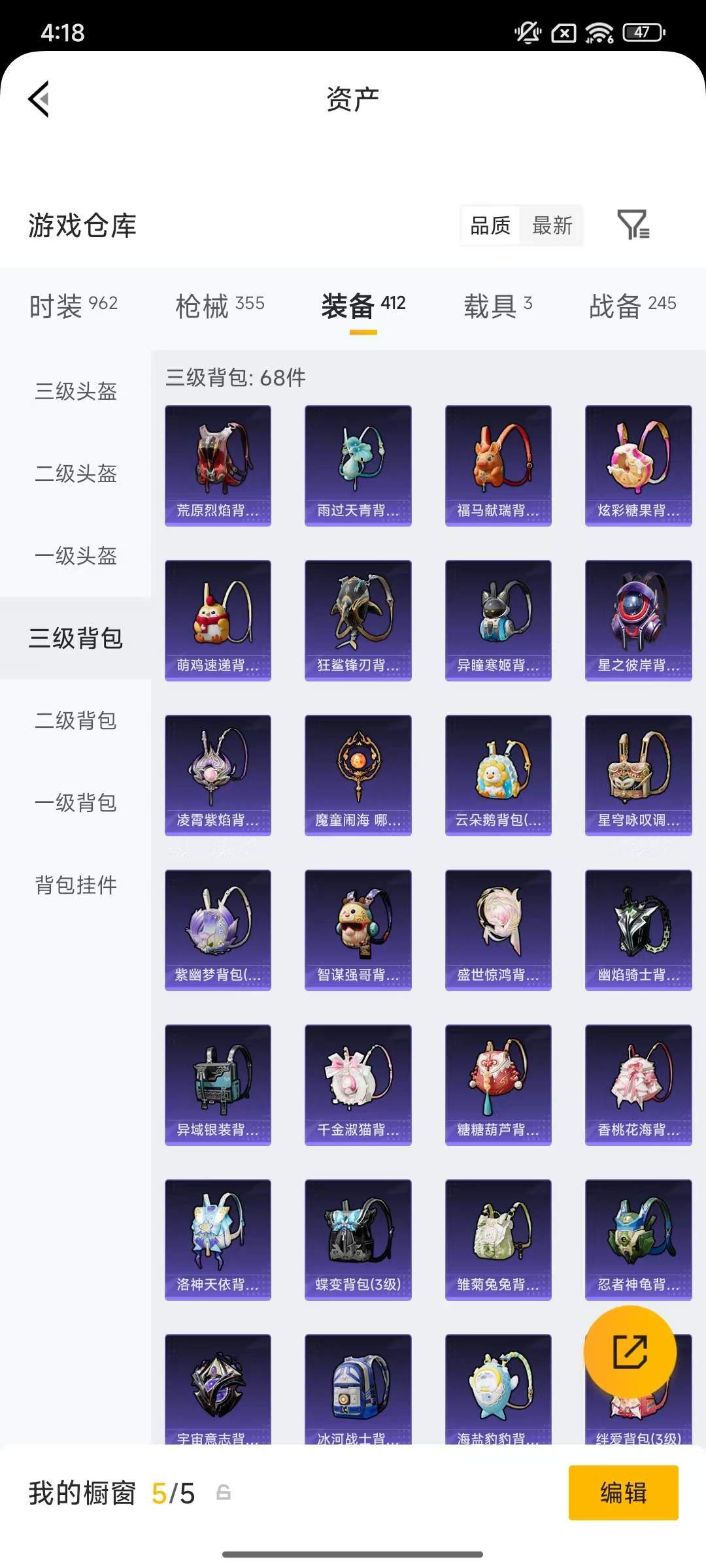706x1568 pixels.
Task: Enable 品质 sorting mode
Action: [x=489, y=225]
